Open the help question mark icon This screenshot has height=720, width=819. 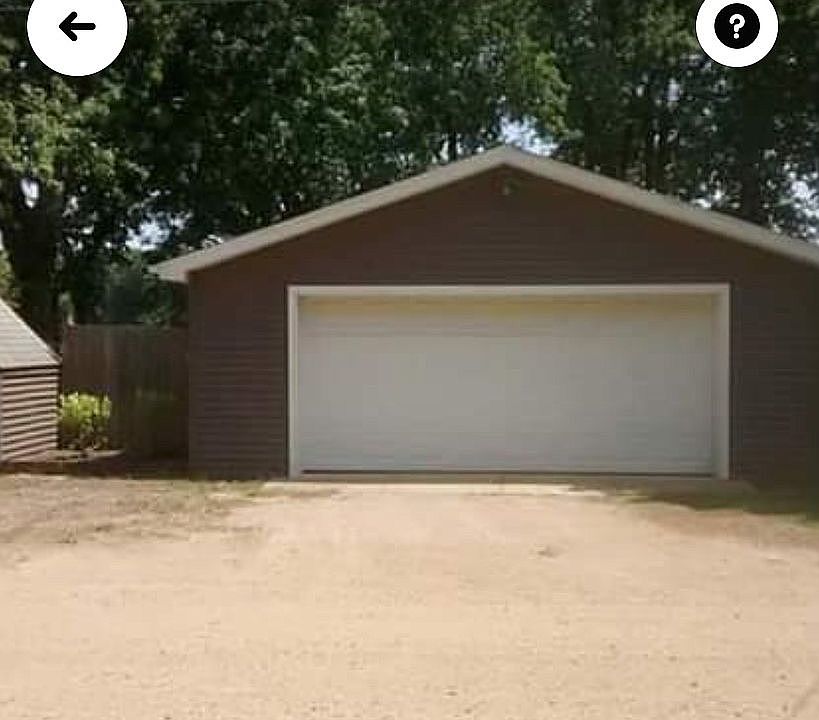(737, 26)
